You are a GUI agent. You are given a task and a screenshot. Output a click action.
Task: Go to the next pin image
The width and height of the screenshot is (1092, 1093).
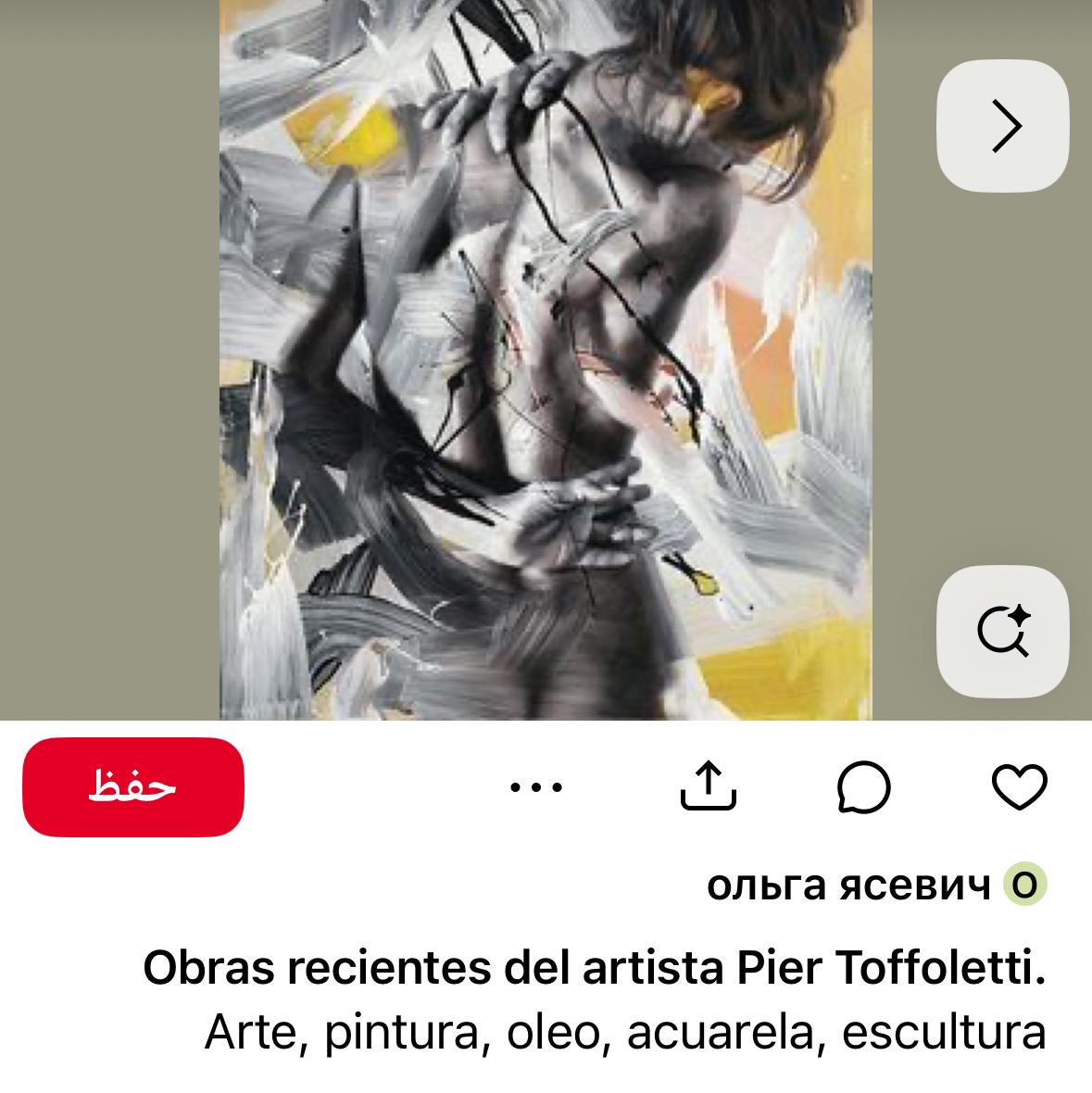(1003, 126)
